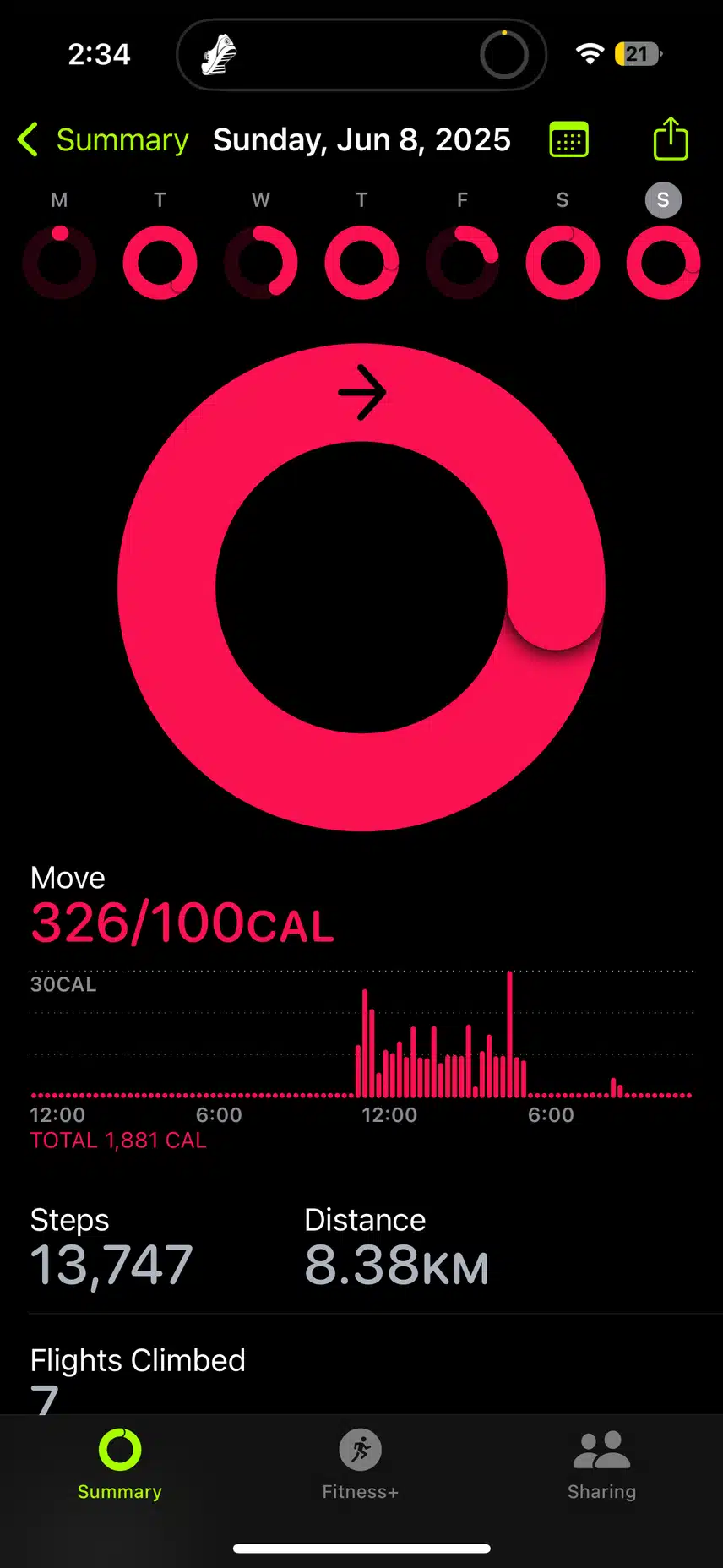The image size is (723, 1568).
Task: Open the calendar view icon
Action: click(x=568, y=139)
